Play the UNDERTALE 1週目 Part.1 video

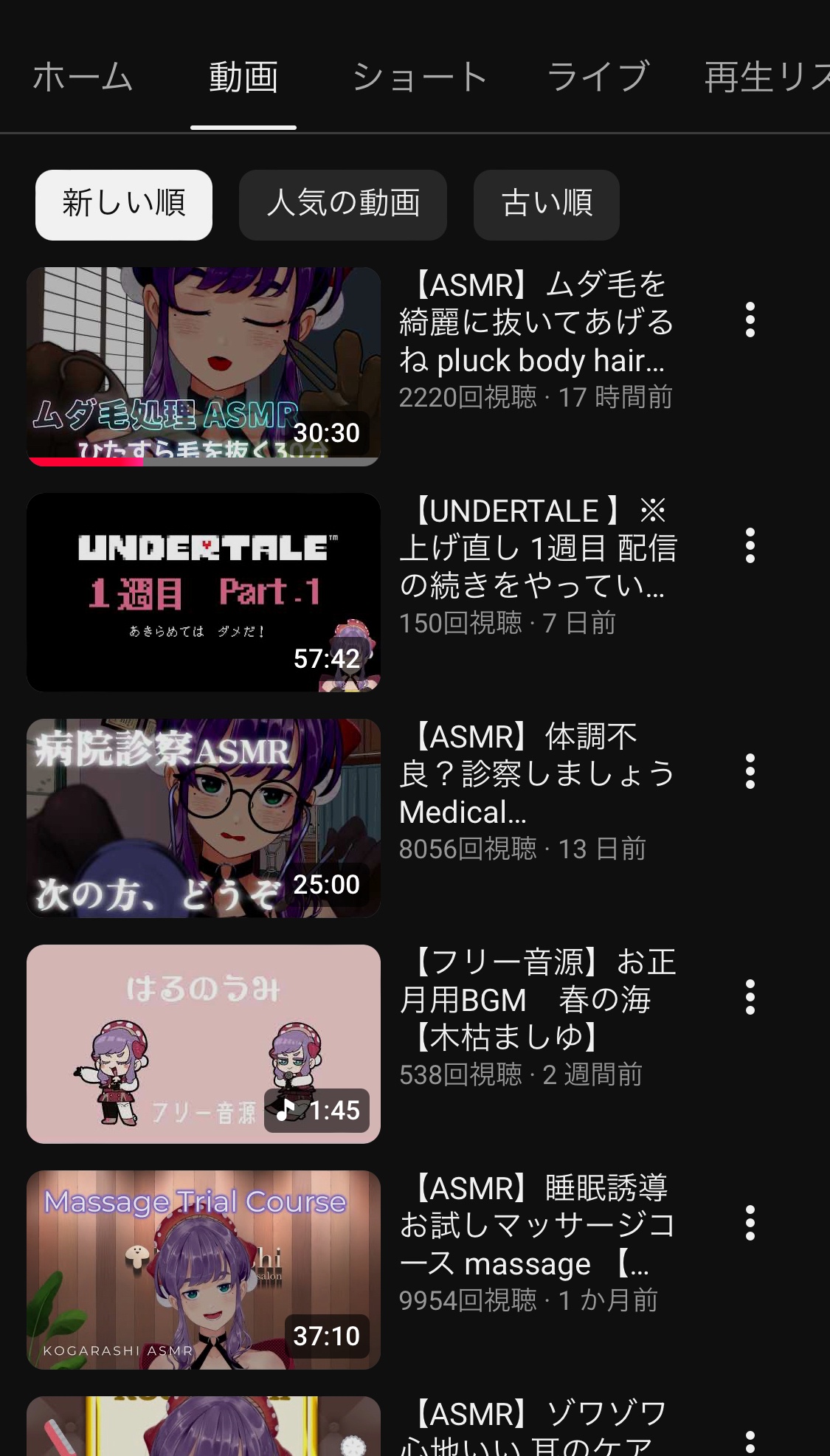click(x=204, y=592)
